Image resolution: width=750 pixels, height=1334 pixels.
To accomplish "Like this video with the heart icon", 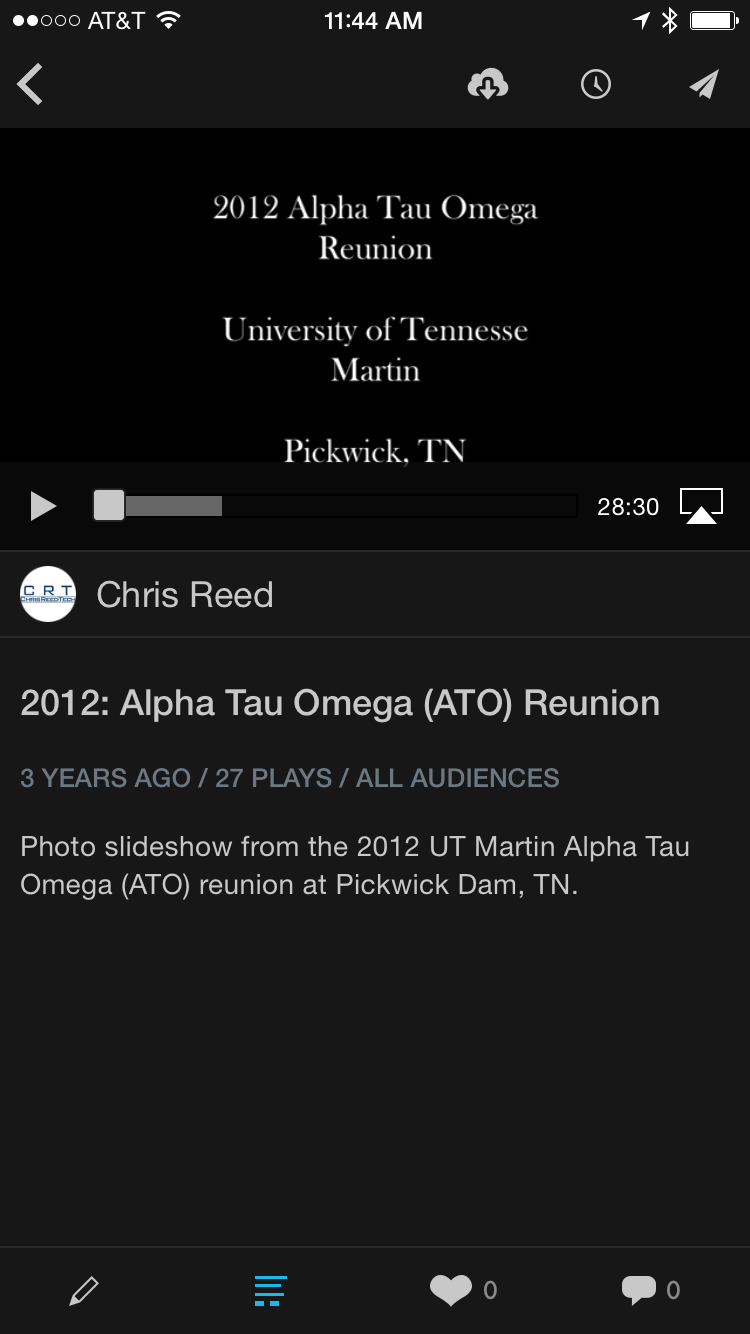I will click(452, 1290).
